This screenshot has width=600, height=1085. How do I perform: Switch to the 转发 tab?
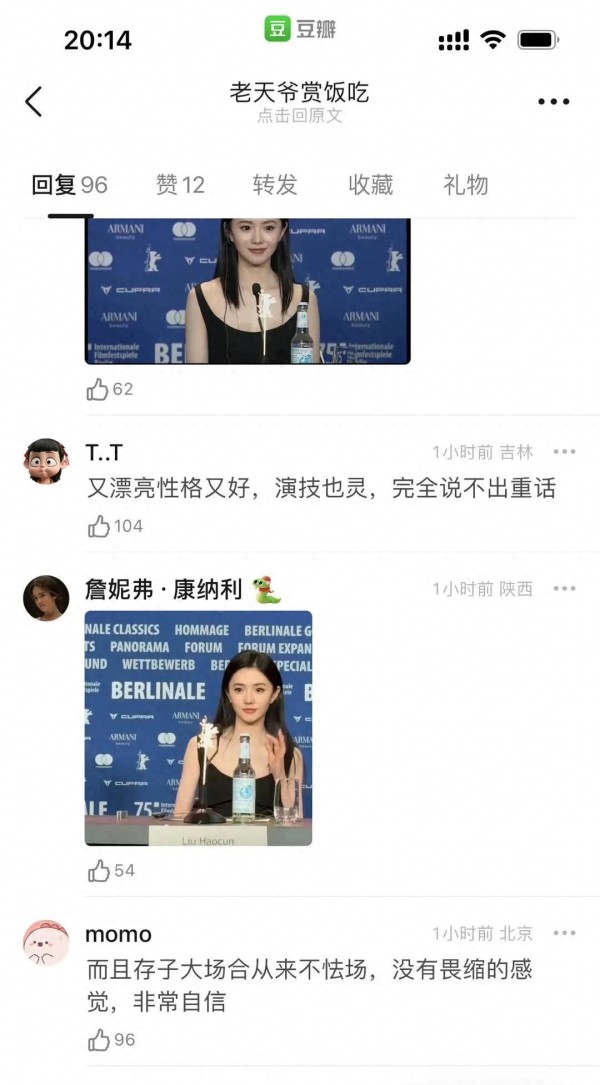(275, 185)
